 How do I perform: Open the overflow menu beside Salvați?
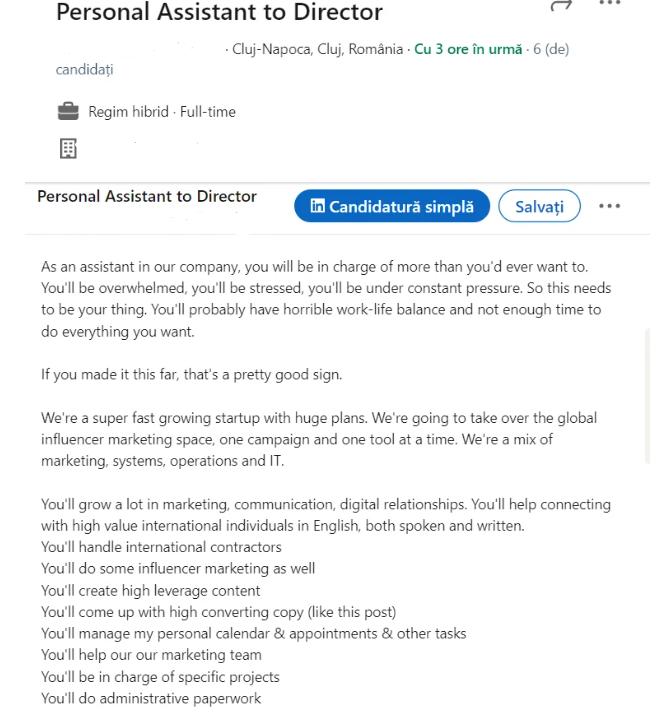pos(609,207)
